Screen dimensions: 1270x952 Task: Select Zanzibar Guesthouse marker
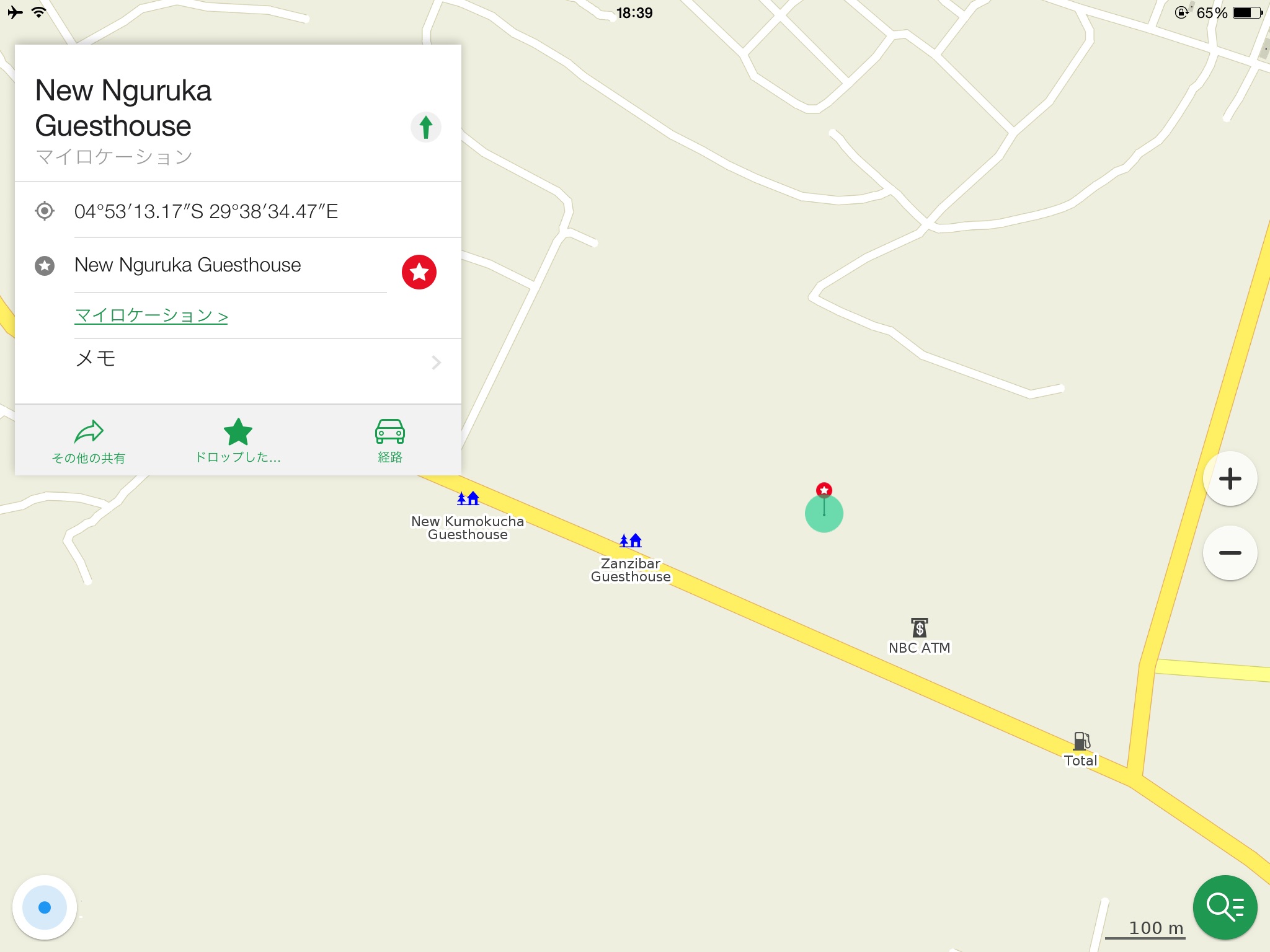[631, 541]
